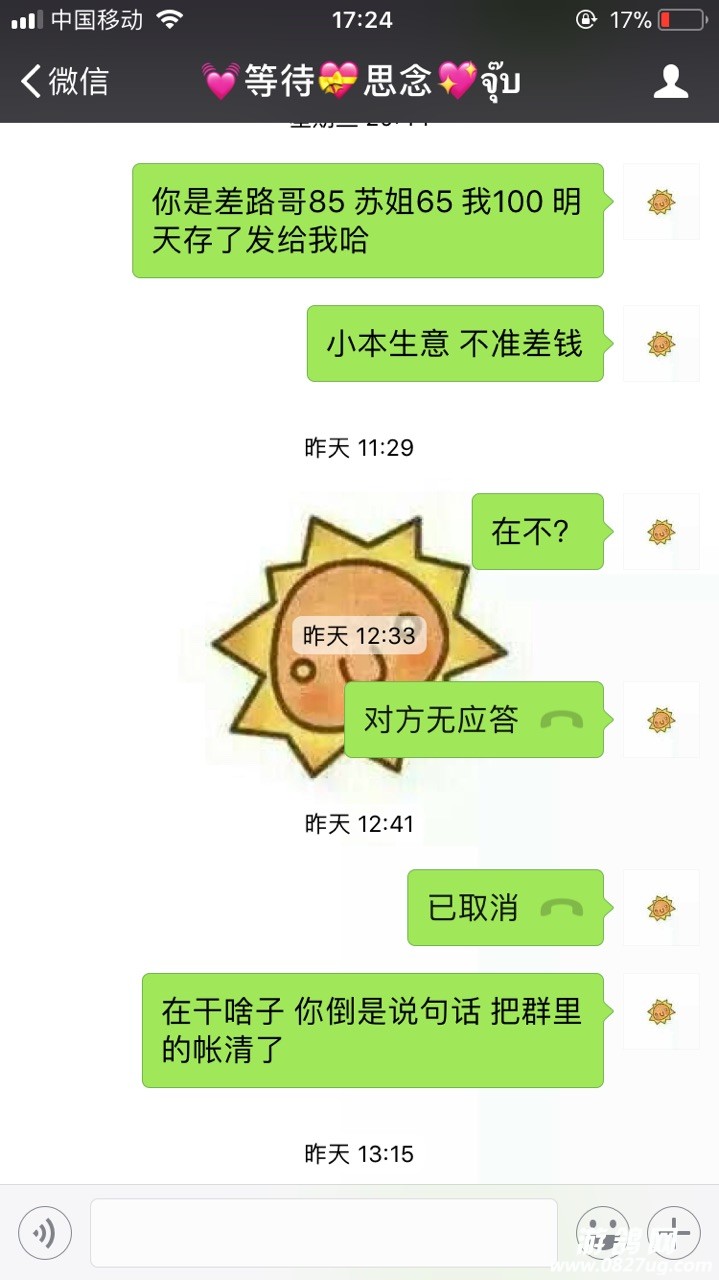The width and height of the screenshot is (719, 1280).
Task: Redial the 对方无应答 call record
Action: click(473, 720)
